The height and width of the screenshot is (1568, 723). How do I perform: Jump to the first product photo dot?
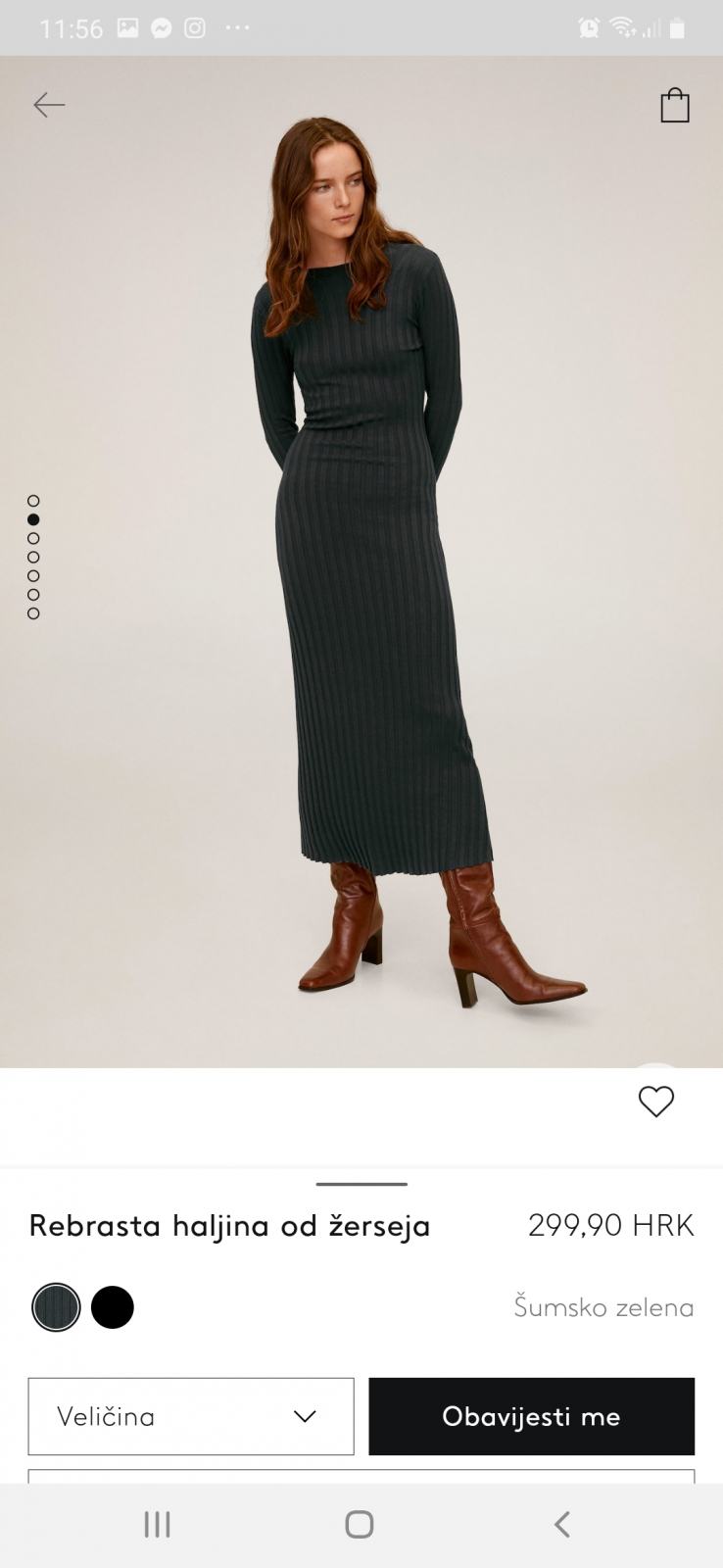(33, 501)
